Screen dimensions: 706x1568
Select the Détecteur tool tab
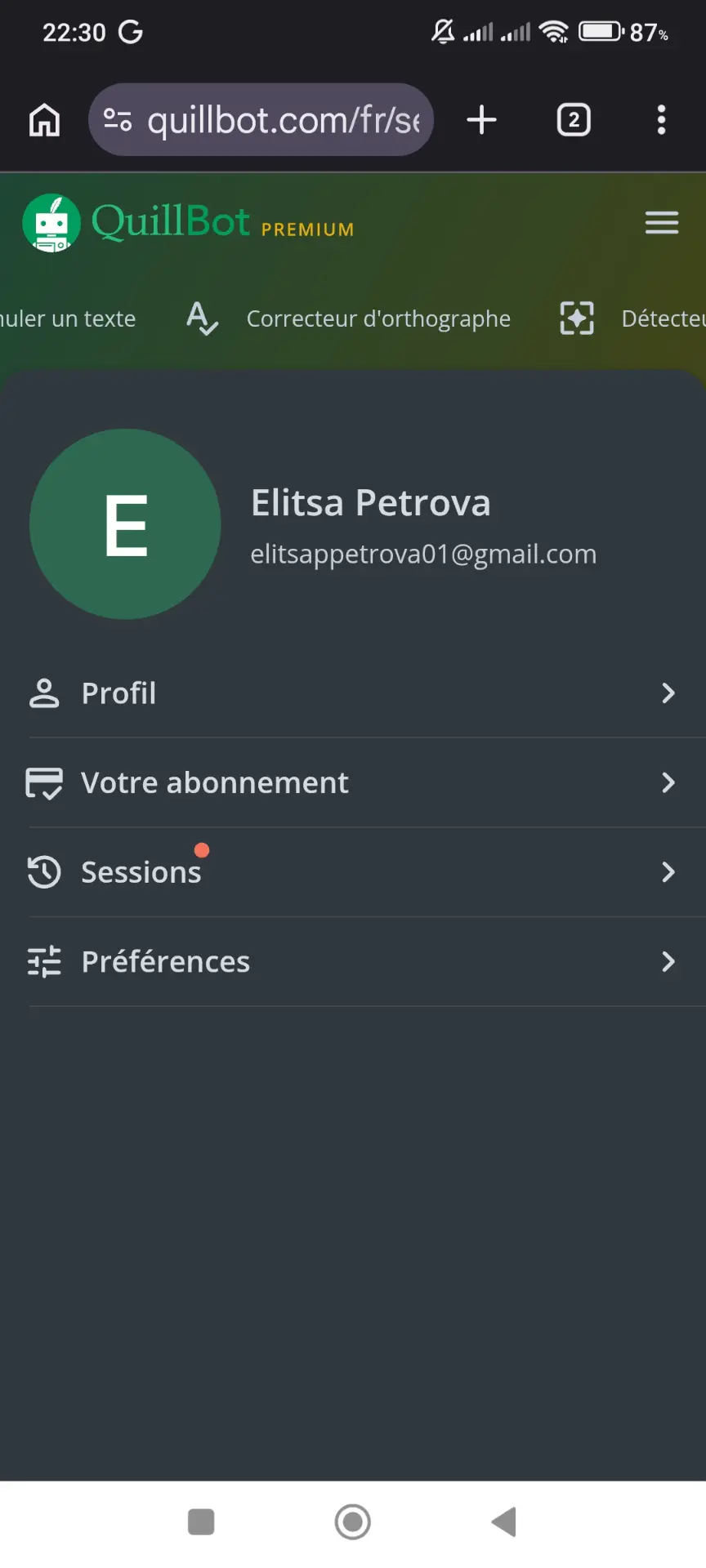[632, 318]
